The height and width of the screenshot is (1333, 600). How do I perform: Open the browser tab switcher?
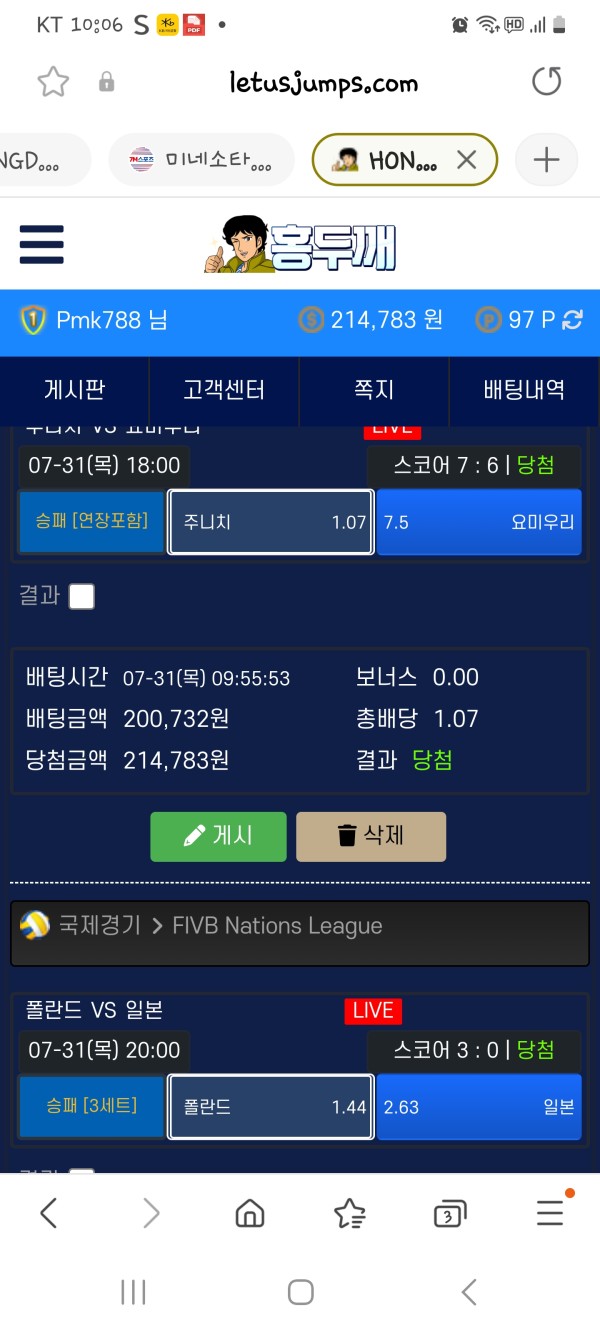[x=450, y=1214]
